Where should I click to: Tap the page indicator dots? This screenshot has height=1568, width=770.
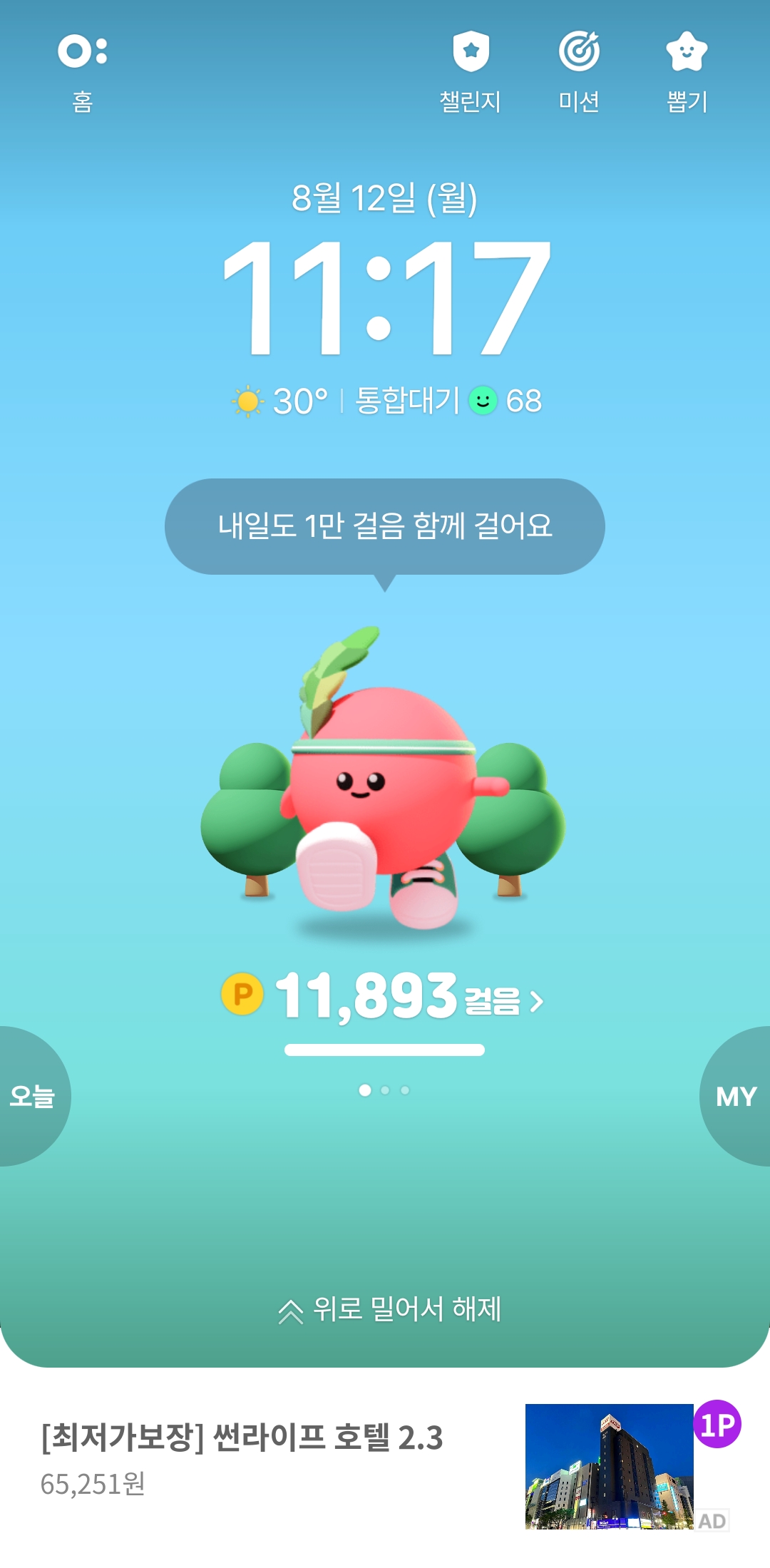385,1090
